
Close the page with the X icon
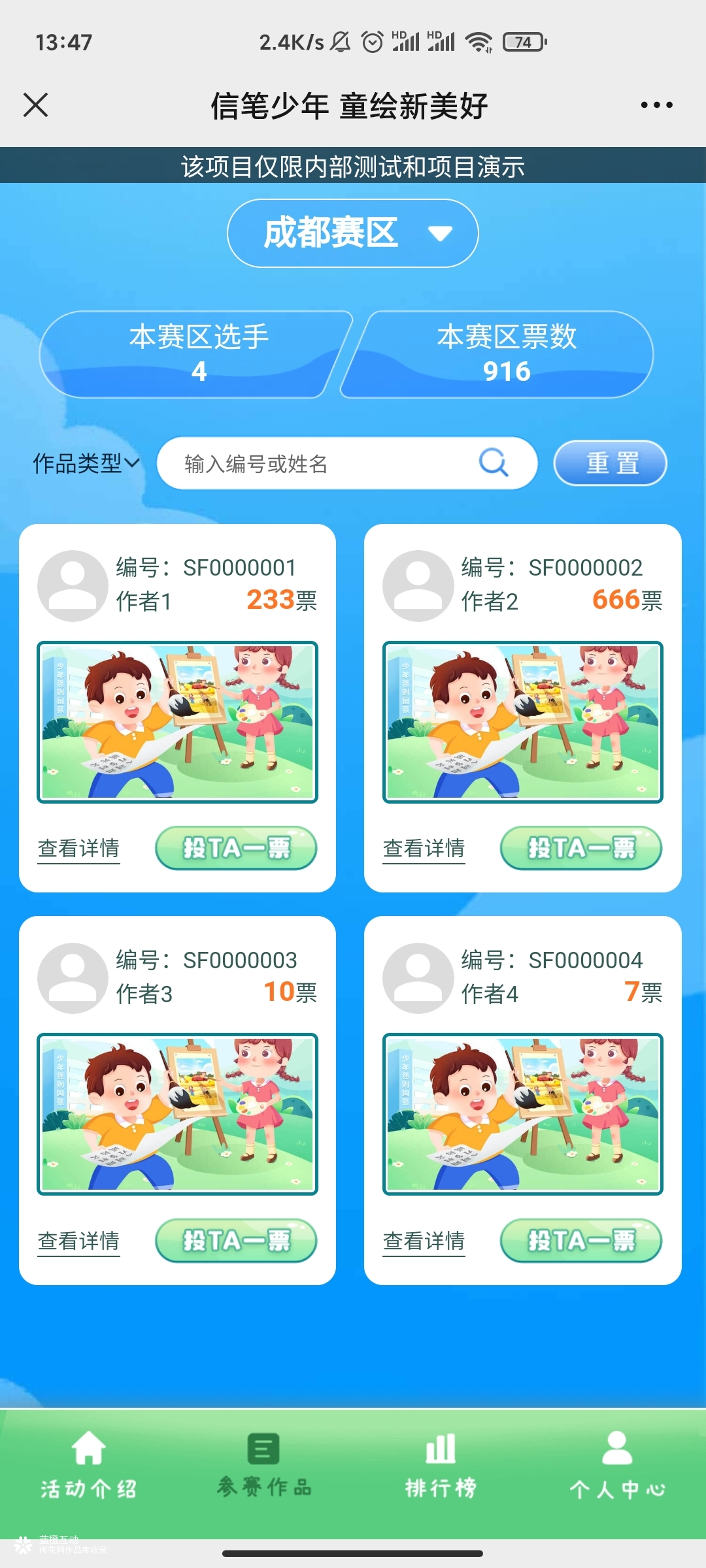point(35,105)
